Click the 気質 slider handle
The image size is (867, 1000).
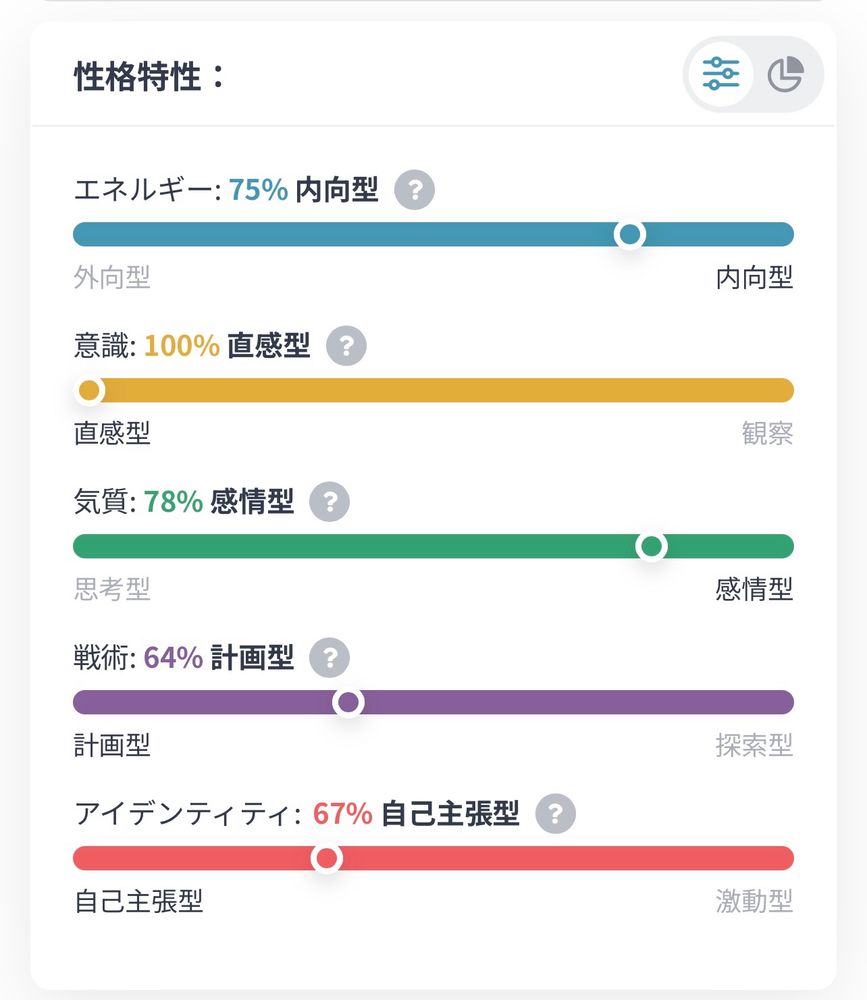[652, 547]
